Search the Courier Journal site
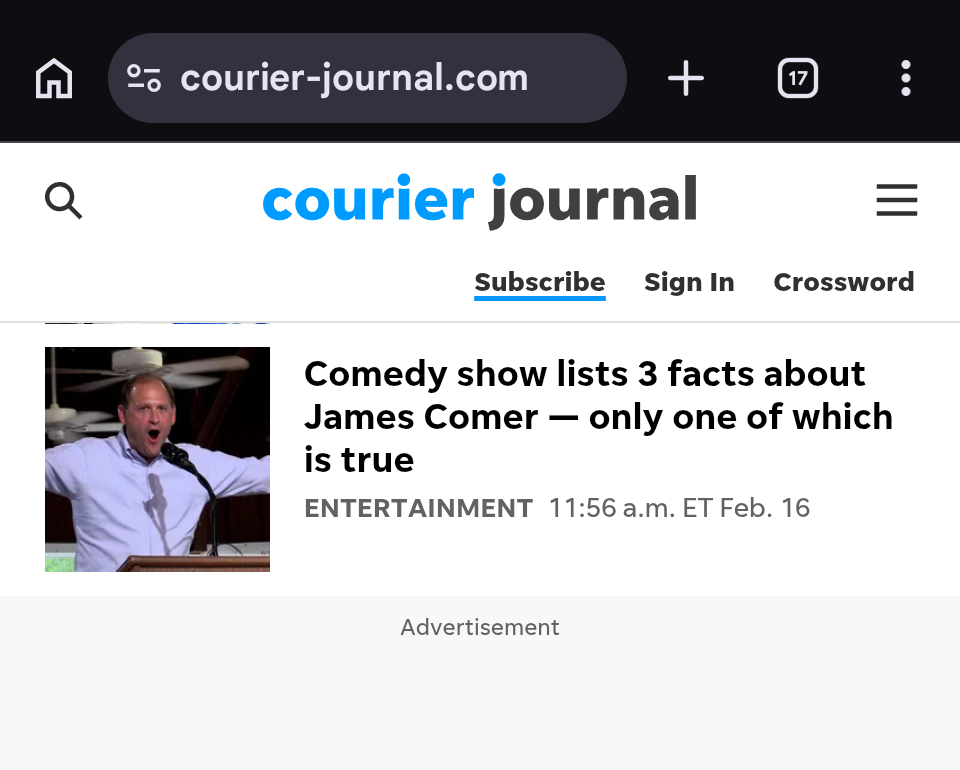Image resolution: width=960 pixels, height=770 pixels. pyautogui.click(x=63, y=201)
